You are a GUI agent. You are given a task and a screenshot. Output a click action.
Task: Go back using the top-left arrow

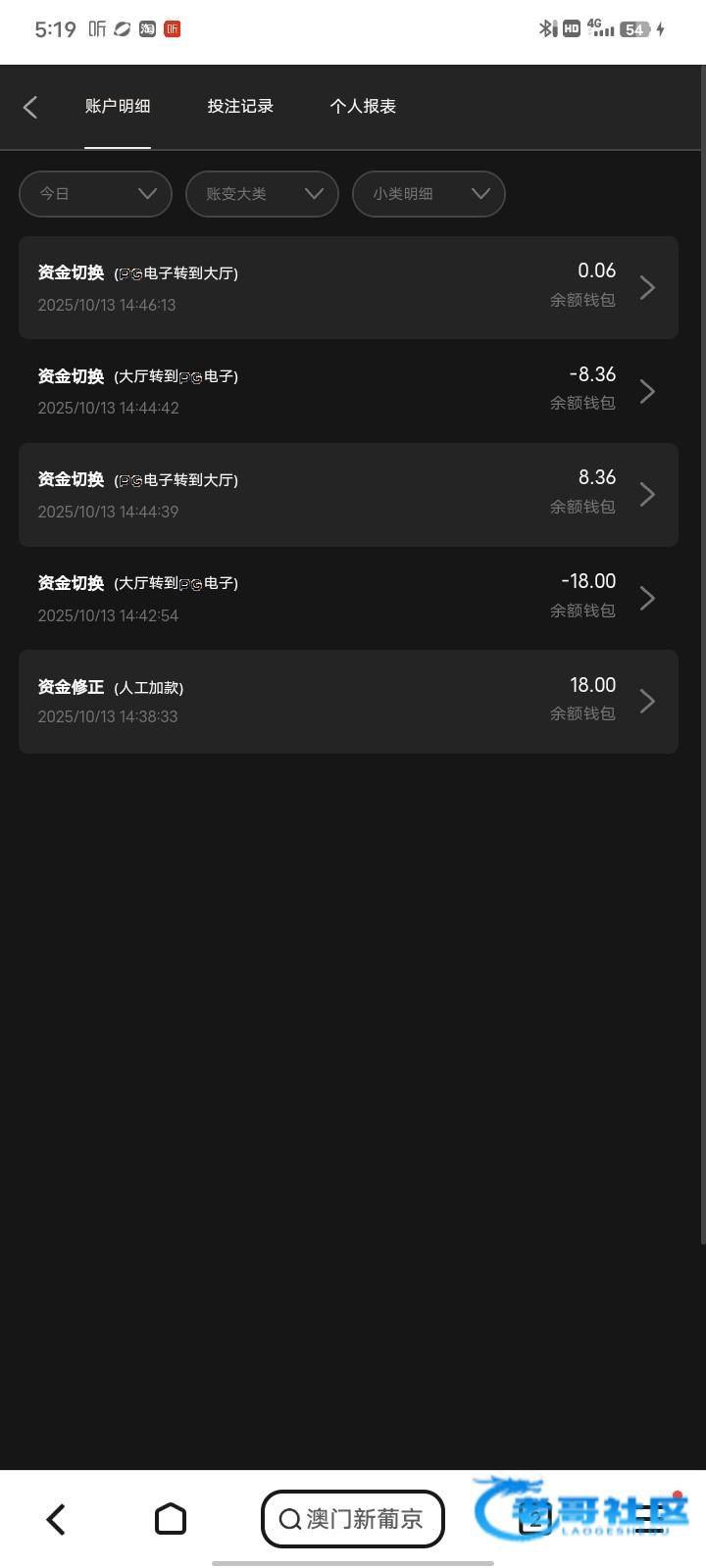pyautogui.click(x=30, y=107)
